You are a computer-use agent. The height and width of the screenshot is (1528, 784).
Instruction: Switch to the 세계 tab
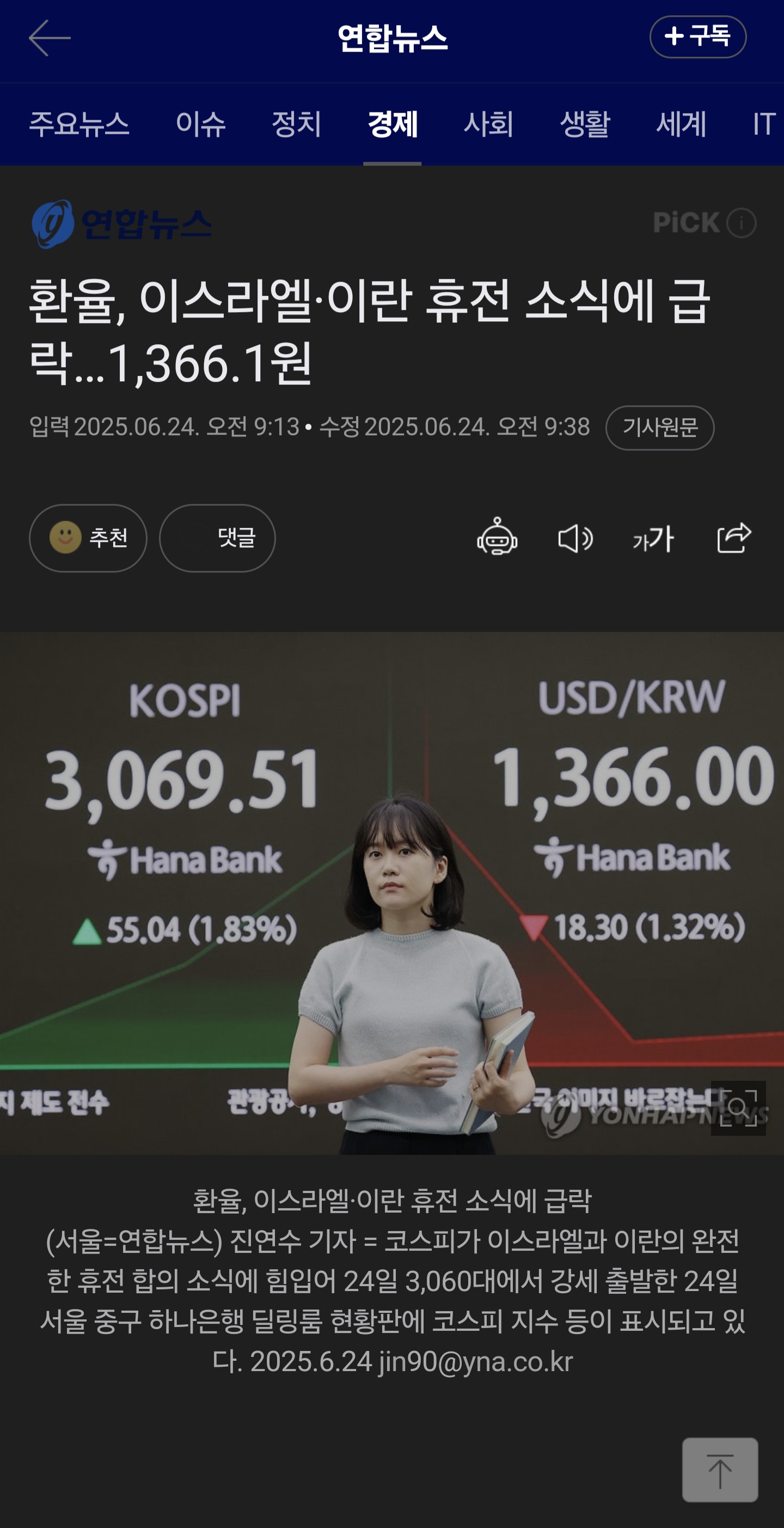point(681,125)
